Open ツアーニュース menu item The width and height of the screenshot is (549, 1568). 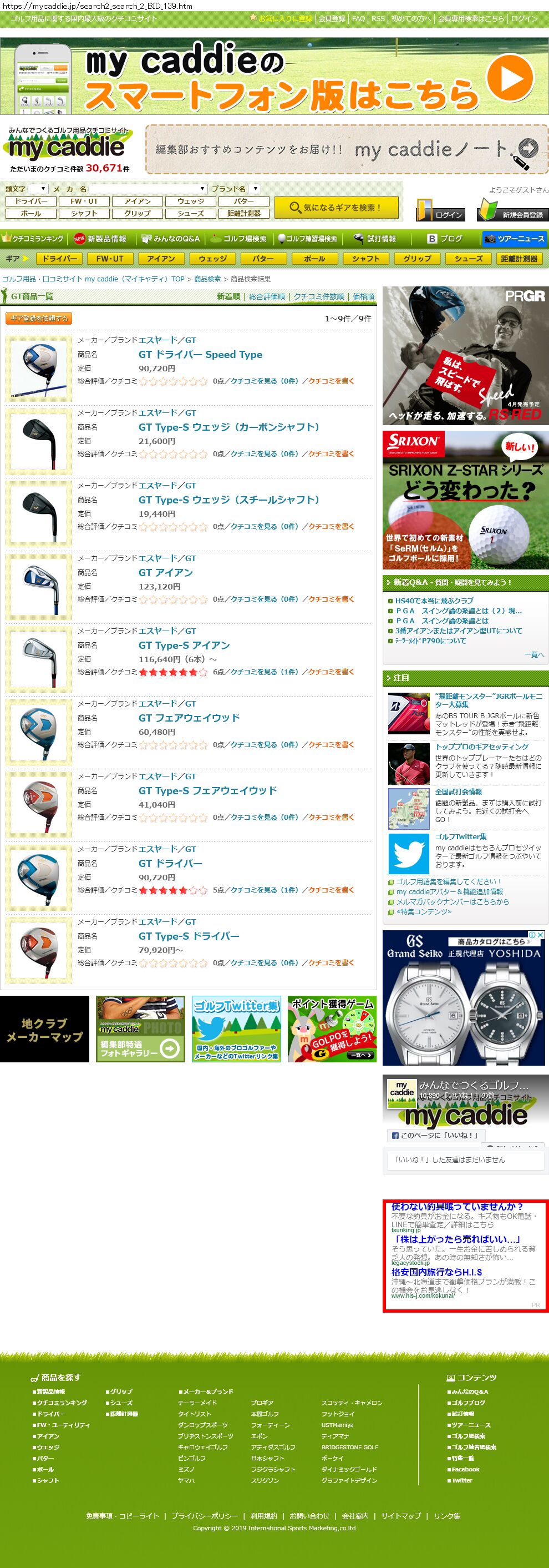pos(514,239)
